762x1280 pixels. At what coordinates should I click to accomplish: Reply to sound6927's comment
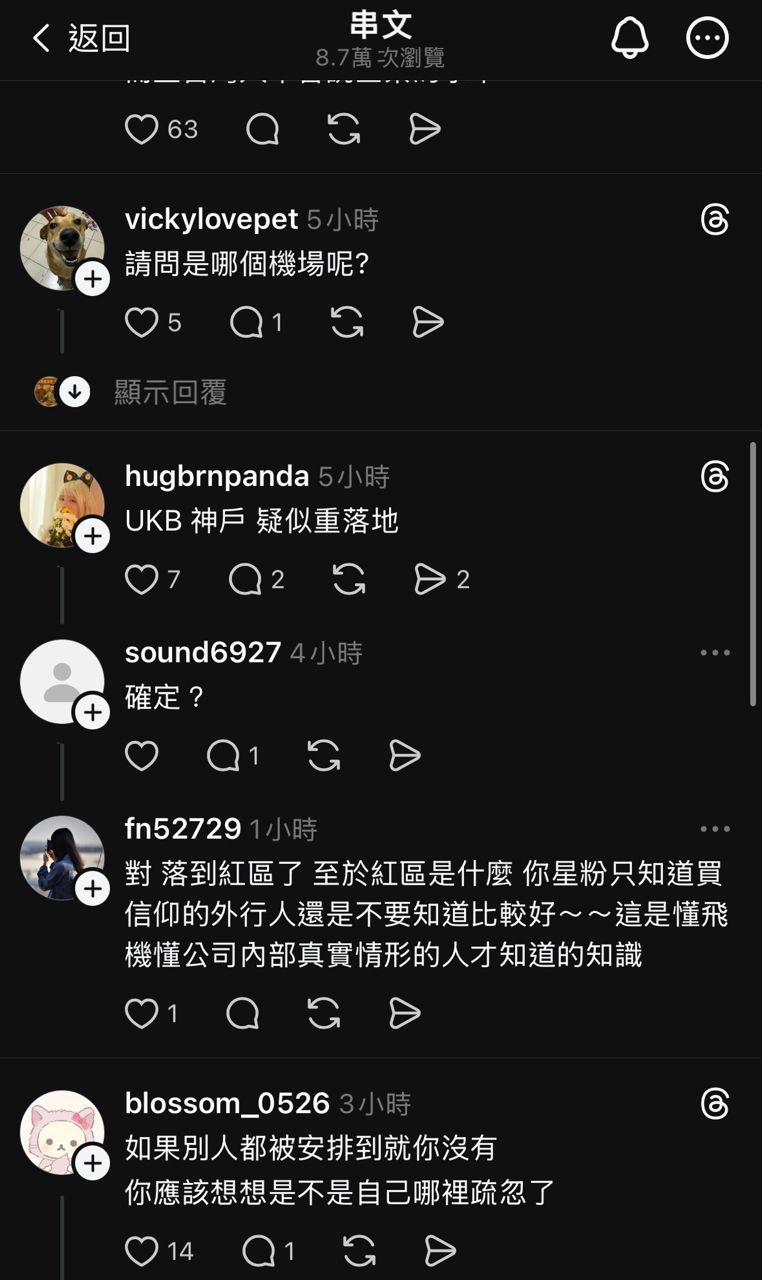223,756
